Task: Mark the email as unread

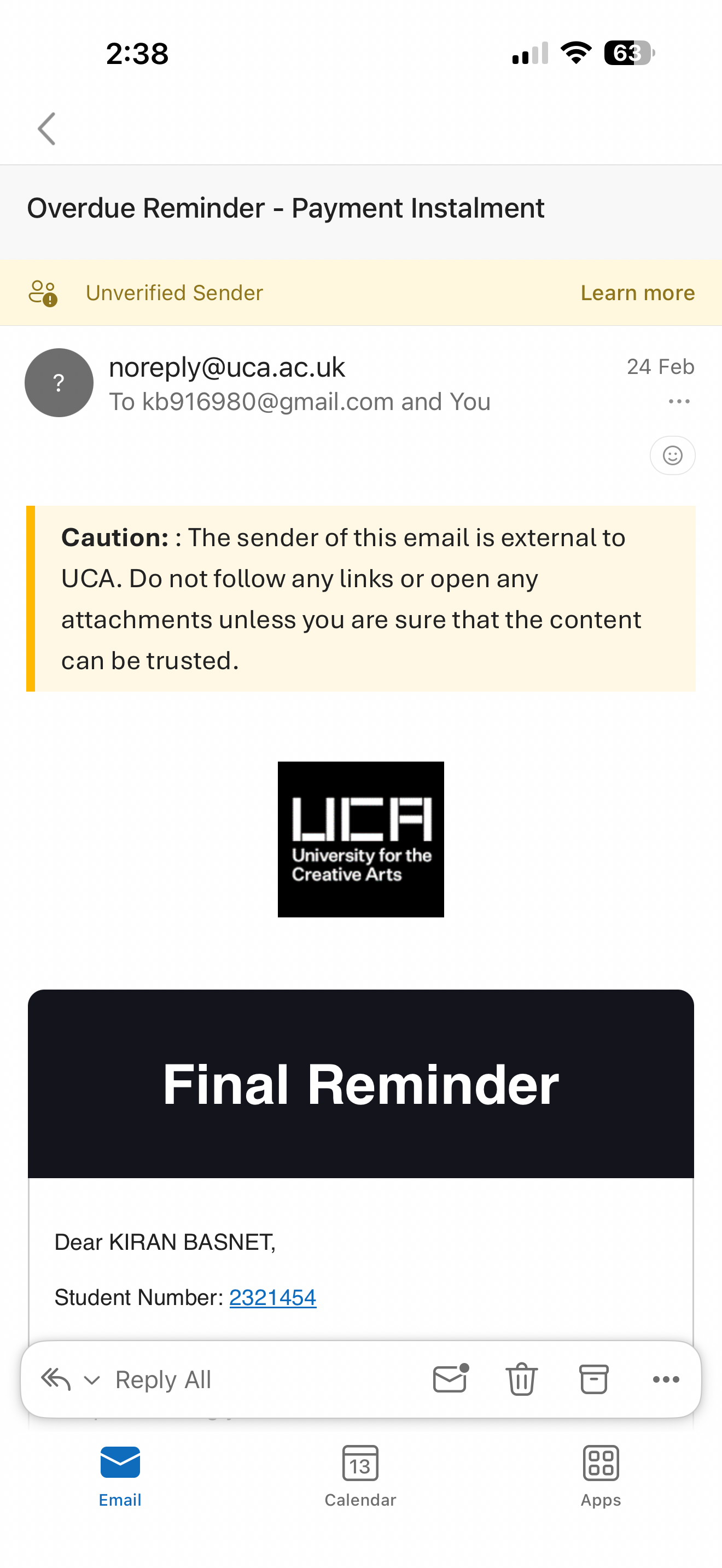Action: click(x=450, y=1379)
